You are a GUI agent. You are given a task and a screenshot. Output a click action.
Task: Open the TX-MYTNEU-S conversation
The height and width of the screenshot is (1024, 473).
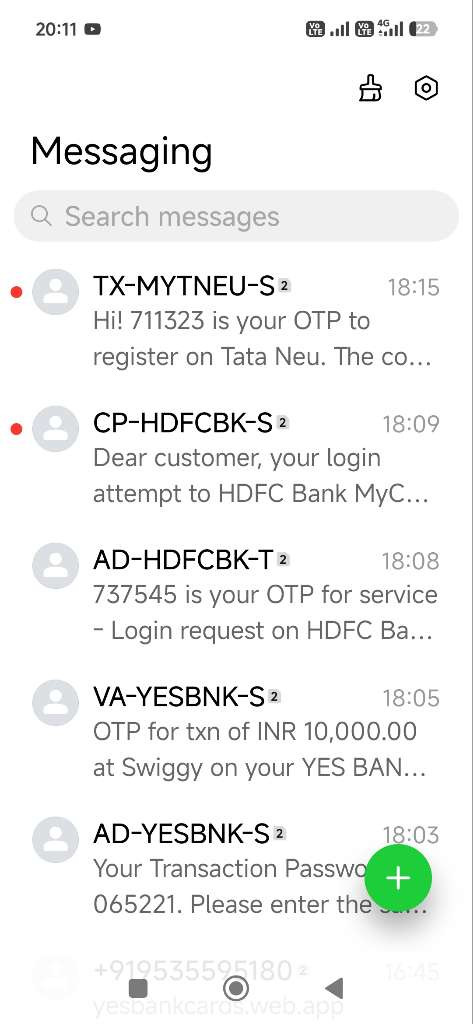click(236, 321)
